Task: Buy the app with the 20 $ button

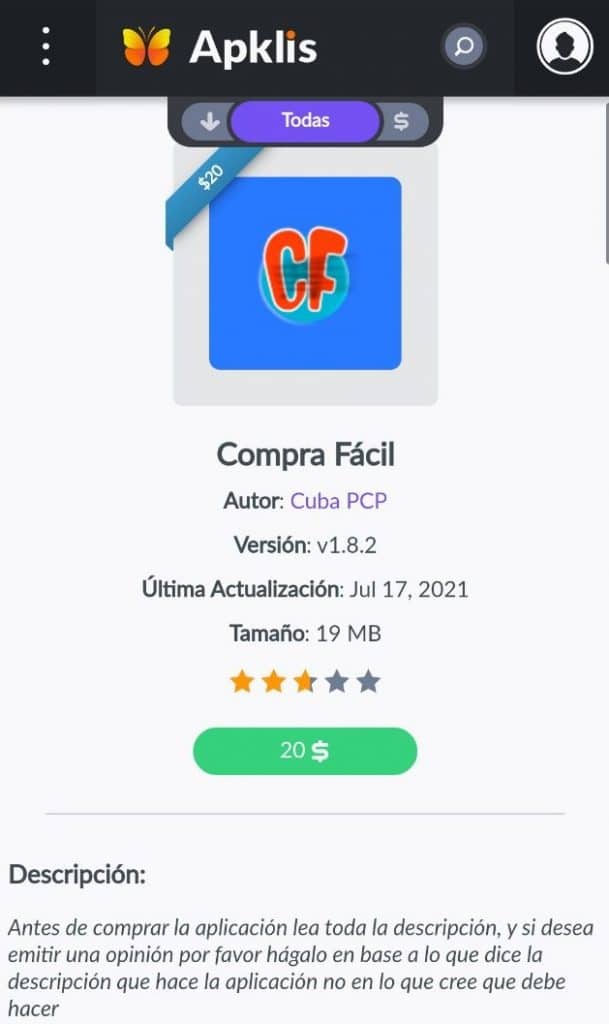Action: click(x=304, y=750)
